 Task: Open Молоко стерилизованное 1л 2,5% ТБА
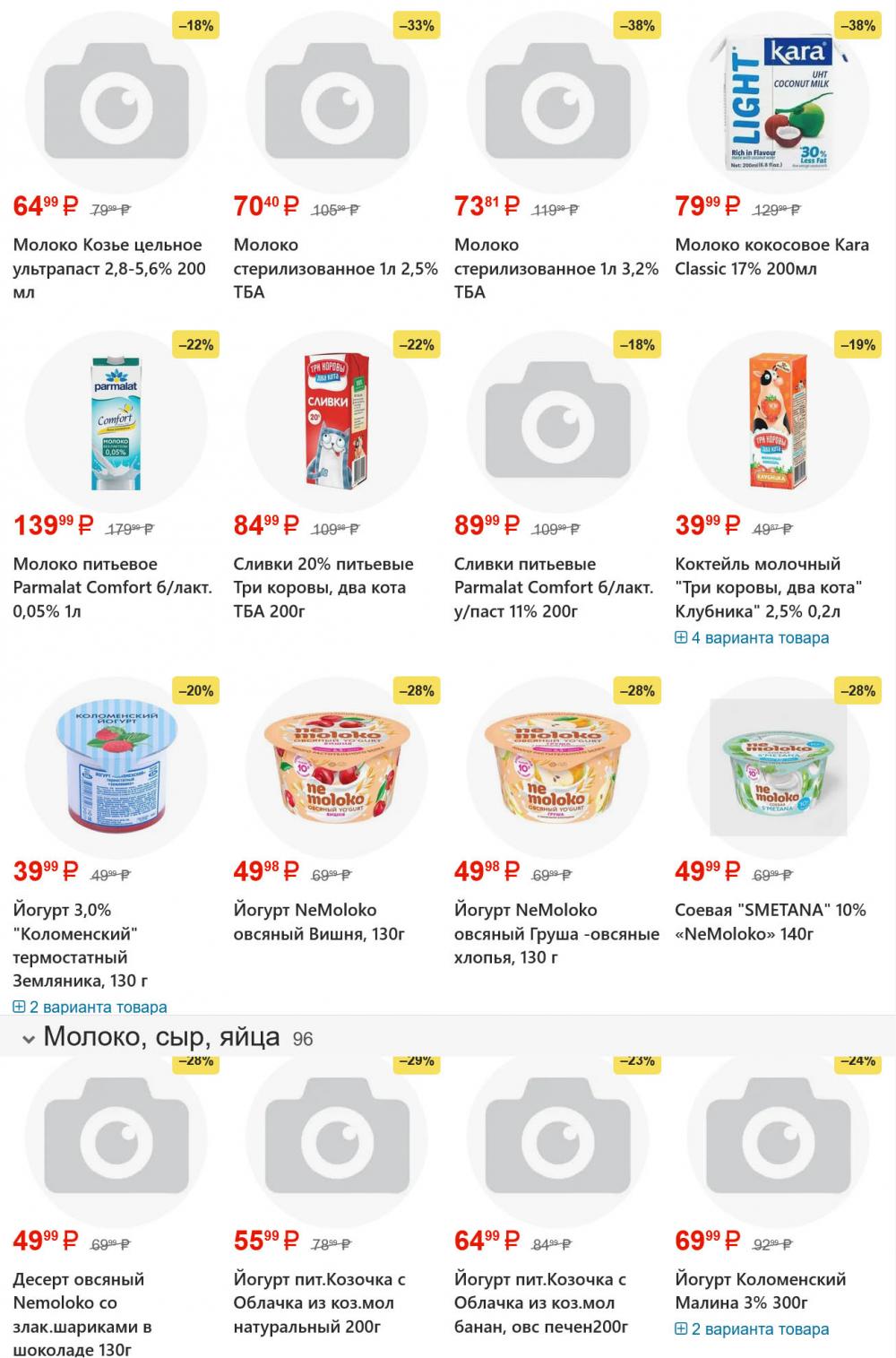click(x=335, y=268)
